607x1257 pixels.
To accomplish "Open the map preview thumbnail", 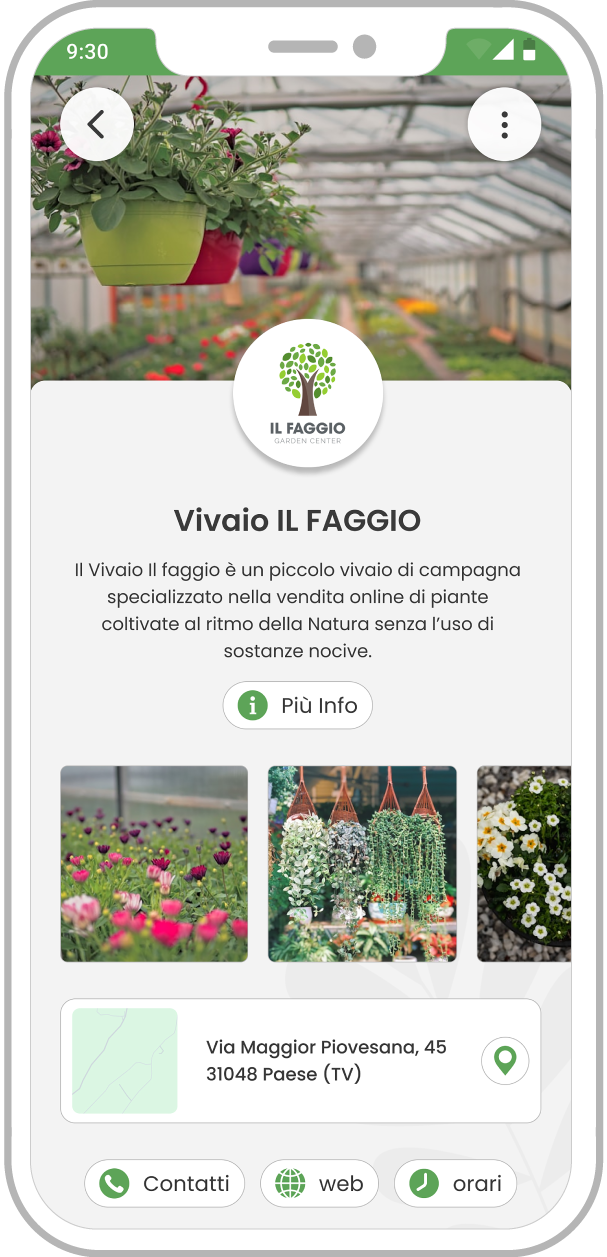I will (x=125, y=1061).
